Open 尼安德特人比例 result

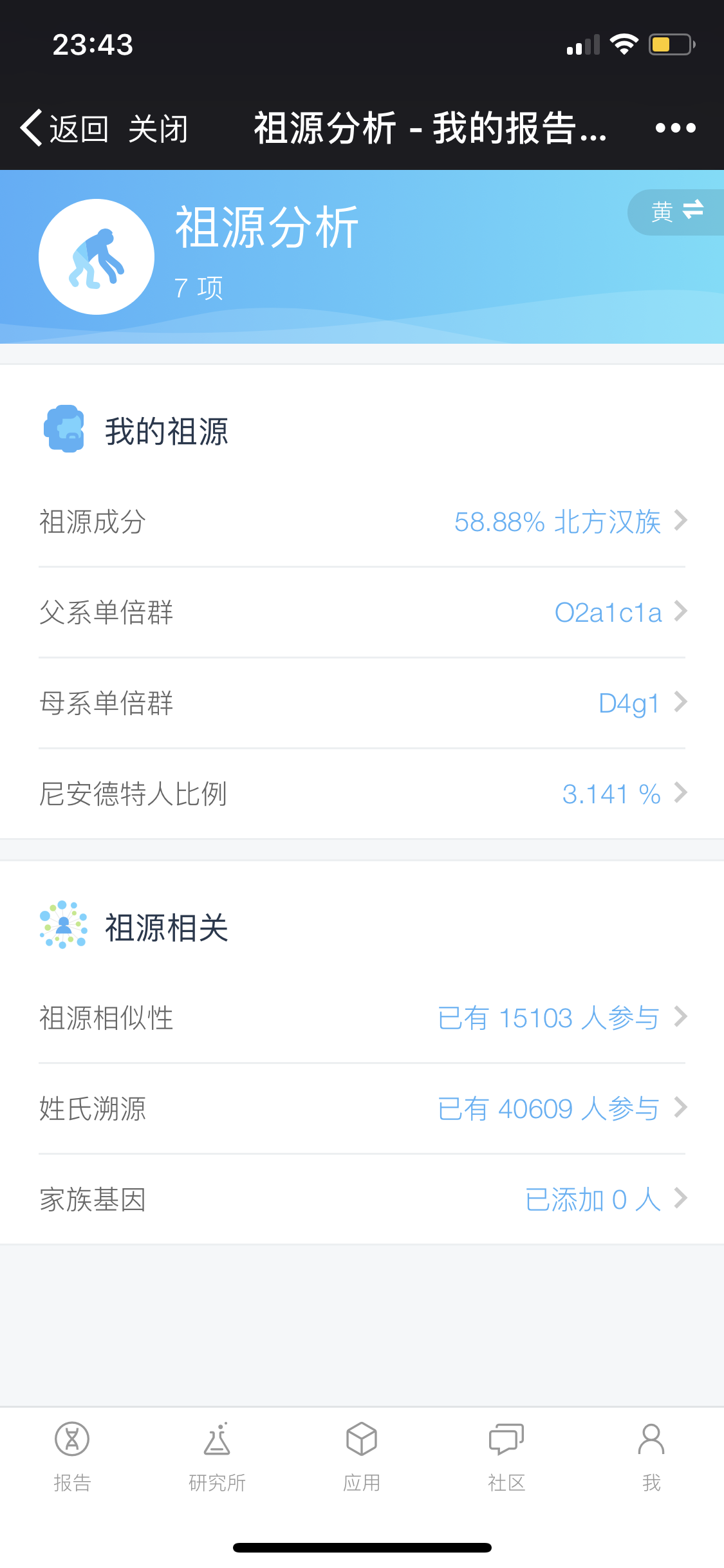(362, 794)
